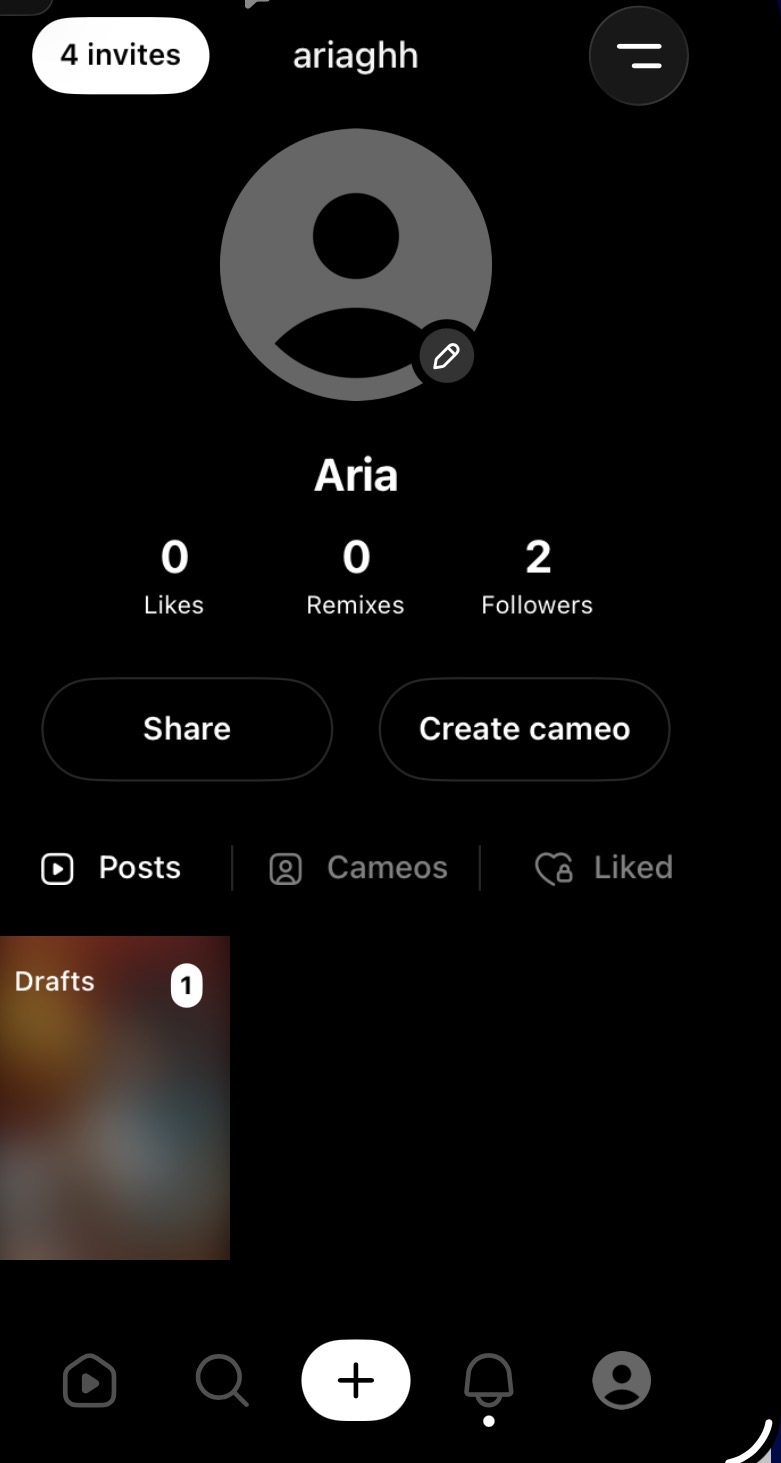Go to the video feed tab

pos(90,1382)
